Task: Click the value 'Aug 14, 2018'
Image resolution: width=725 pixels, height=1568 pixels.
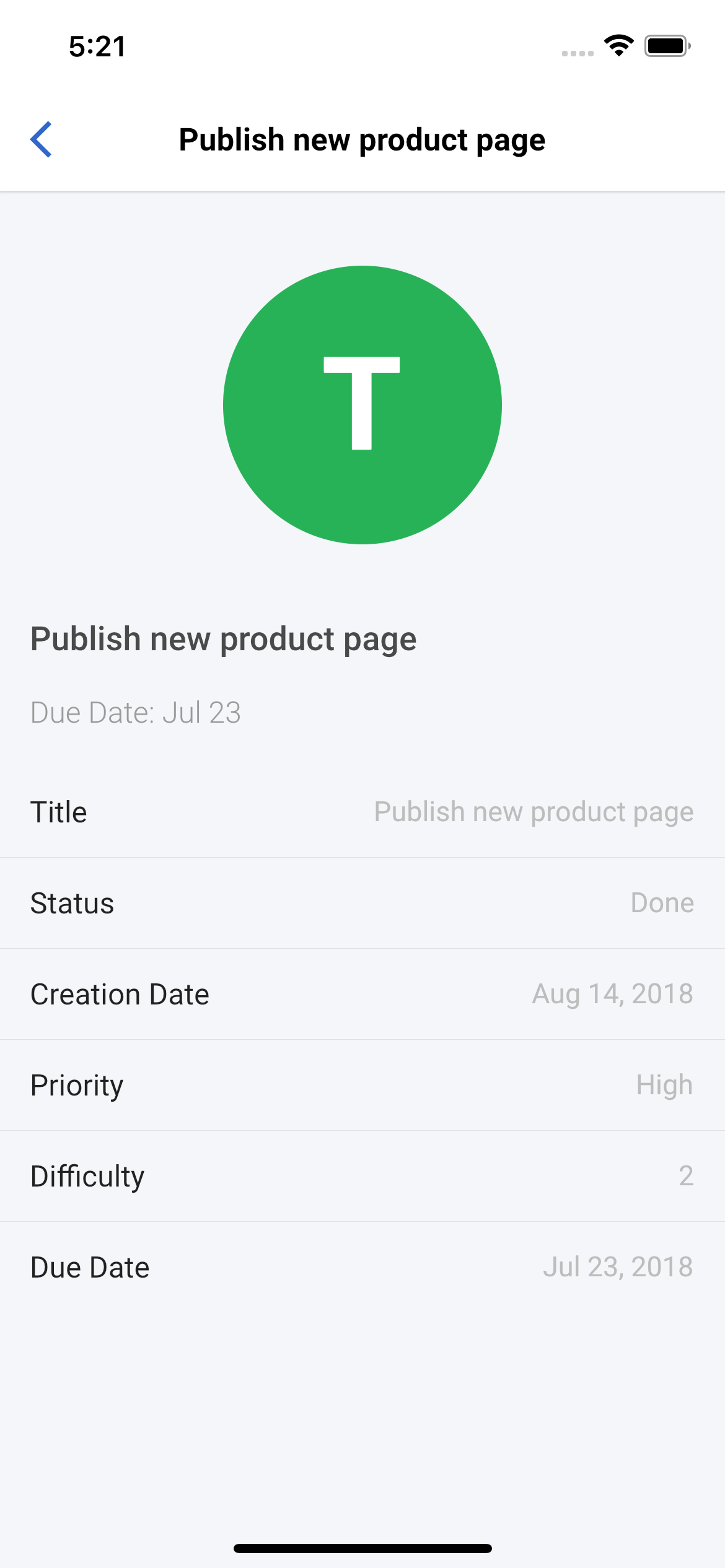Action: pos(612,993)
